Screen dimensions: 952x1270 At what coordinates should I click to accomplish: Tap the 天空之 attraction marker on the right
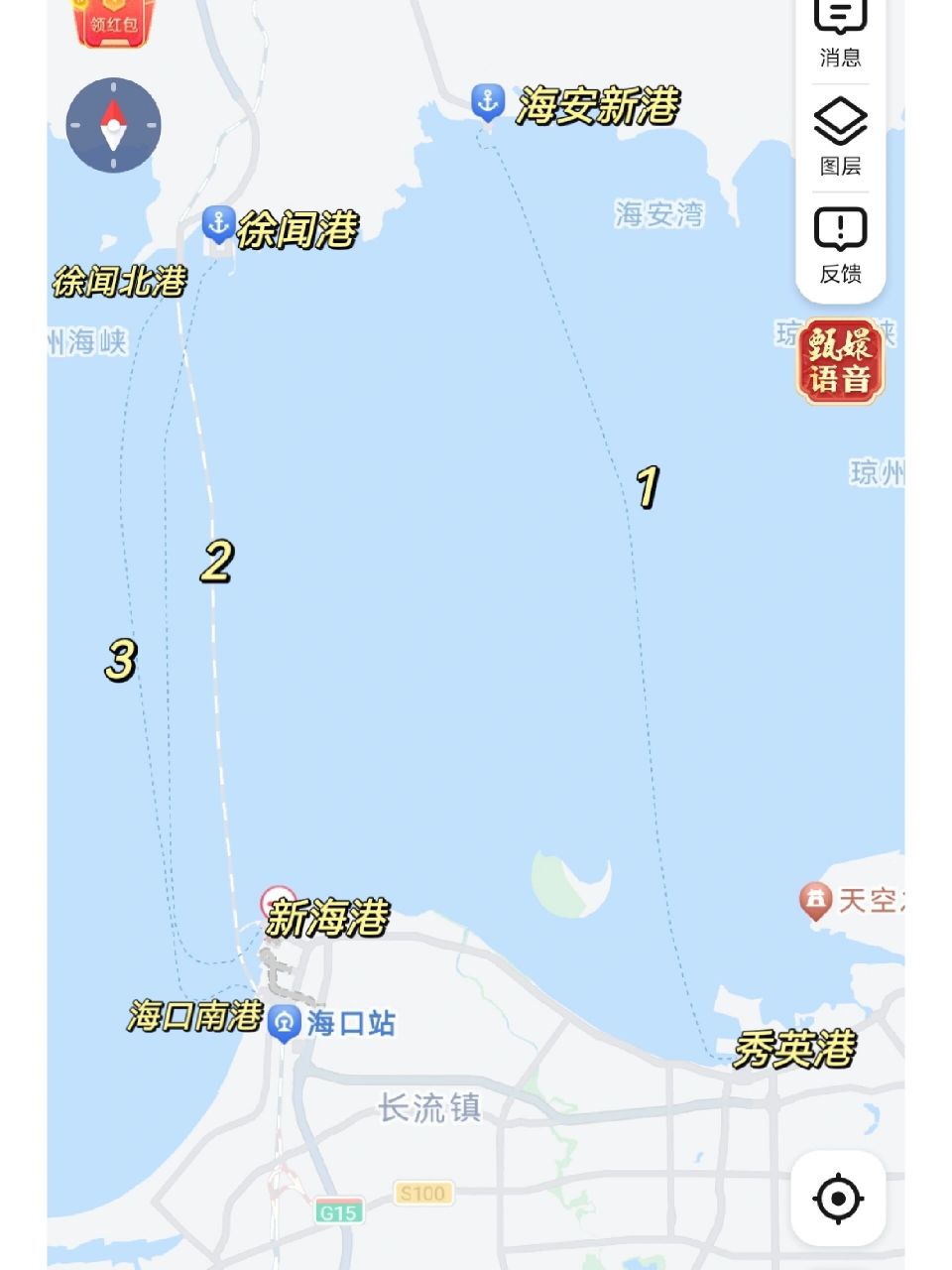tap(815, 899)
